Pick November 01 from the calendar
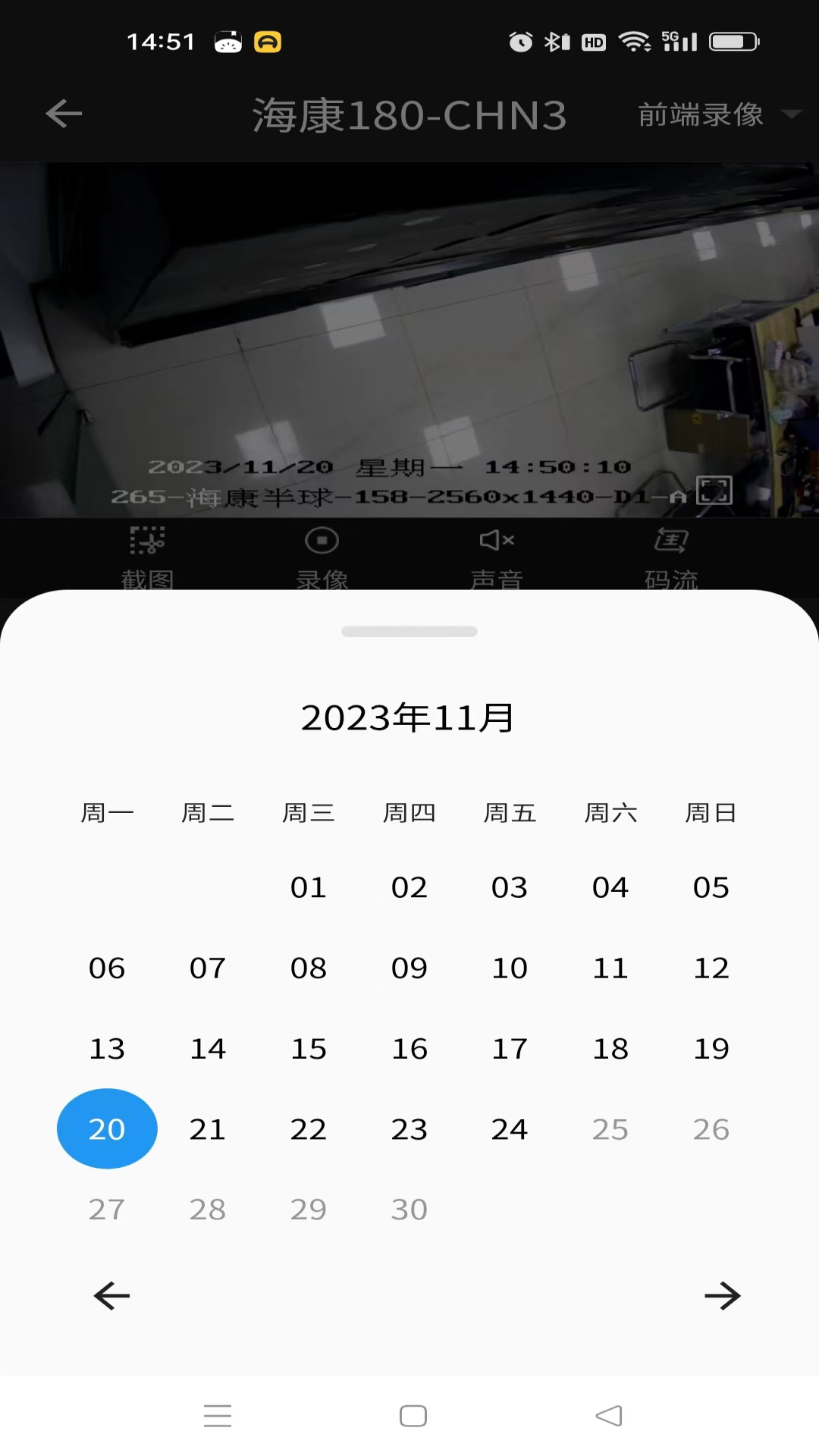The height and width of the screenshot is (1456, 819). (x=309, y=887)
